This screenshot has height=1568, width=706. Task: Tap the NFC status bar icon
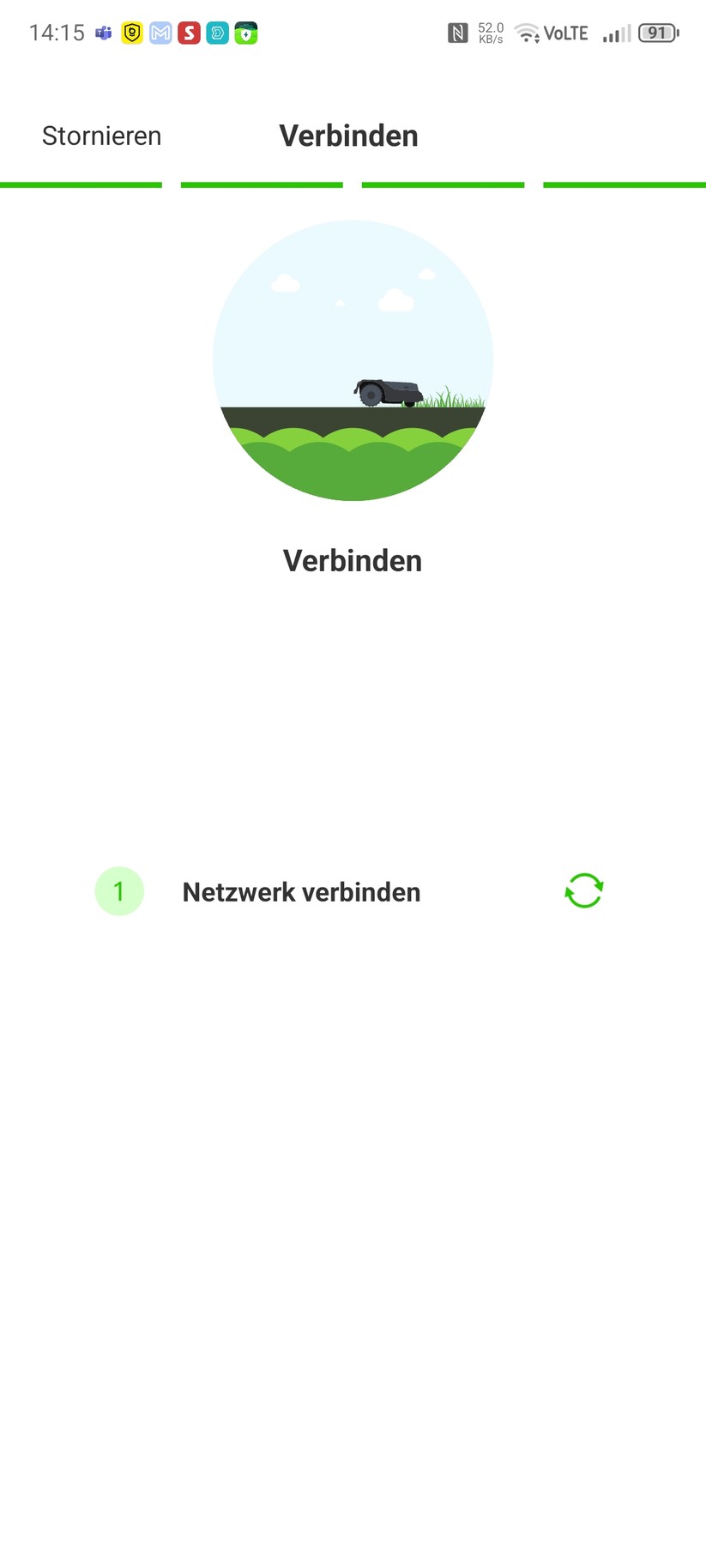[456, 33]
